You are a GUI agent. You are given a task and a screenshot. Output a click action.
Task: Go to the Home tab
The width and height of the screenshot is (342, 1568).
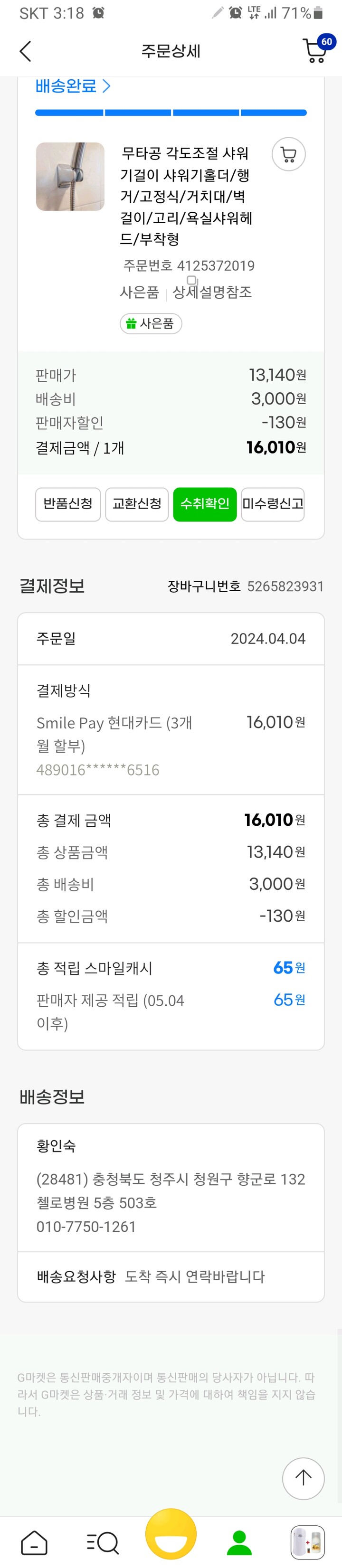click(34, 1542)
